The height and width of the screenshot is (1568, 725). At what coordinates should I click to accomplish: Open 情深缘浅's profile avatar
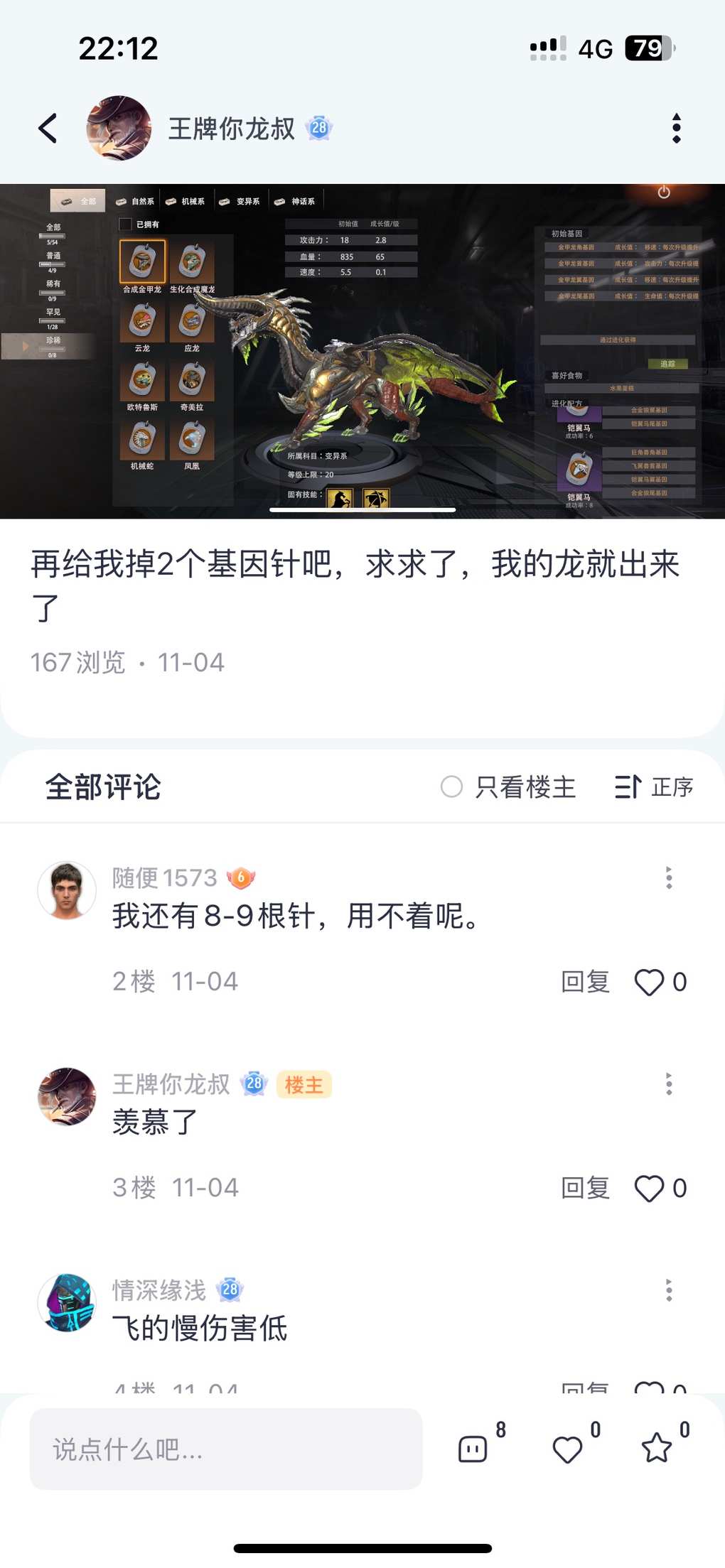[67, 1302]
